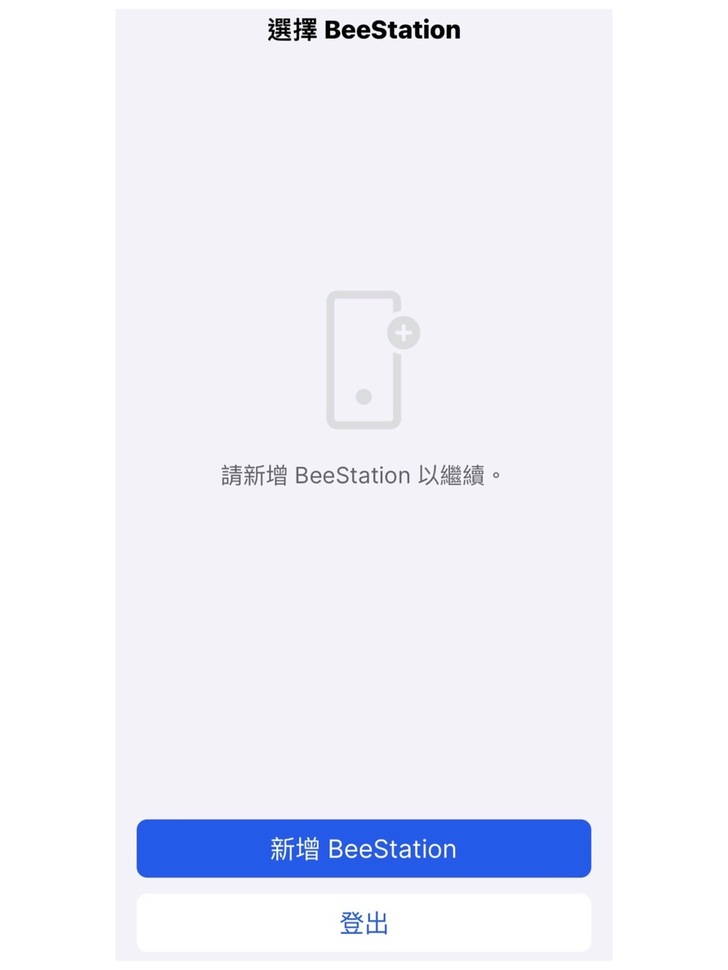Tap the 新增 BeeStation button
This screenshot has height=970, width=728.
pyautogui.click(x=363, y=849)
